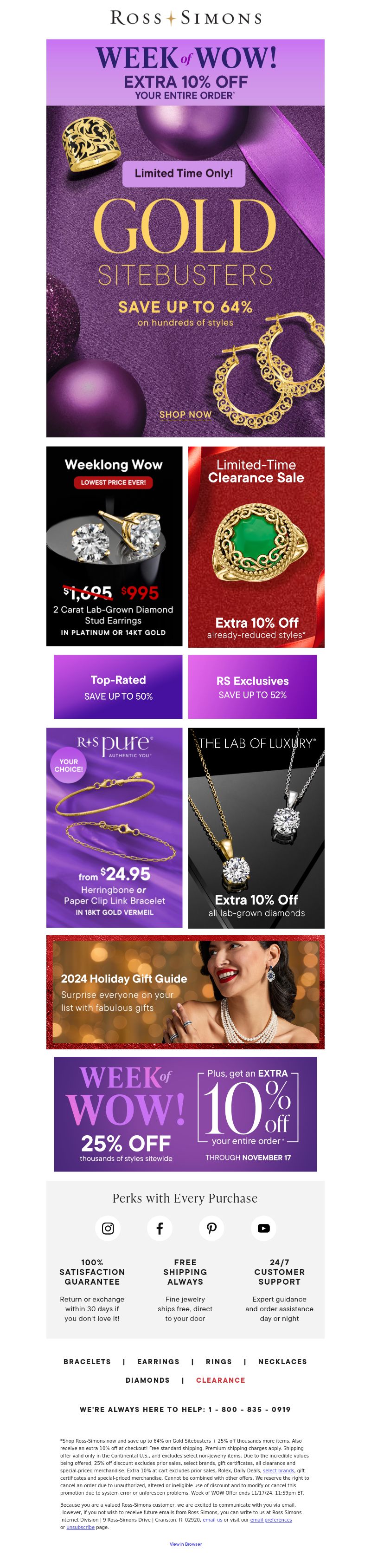Browse the Earrings category
This screenshot has width=371, height=1568.
(158, 1362)
